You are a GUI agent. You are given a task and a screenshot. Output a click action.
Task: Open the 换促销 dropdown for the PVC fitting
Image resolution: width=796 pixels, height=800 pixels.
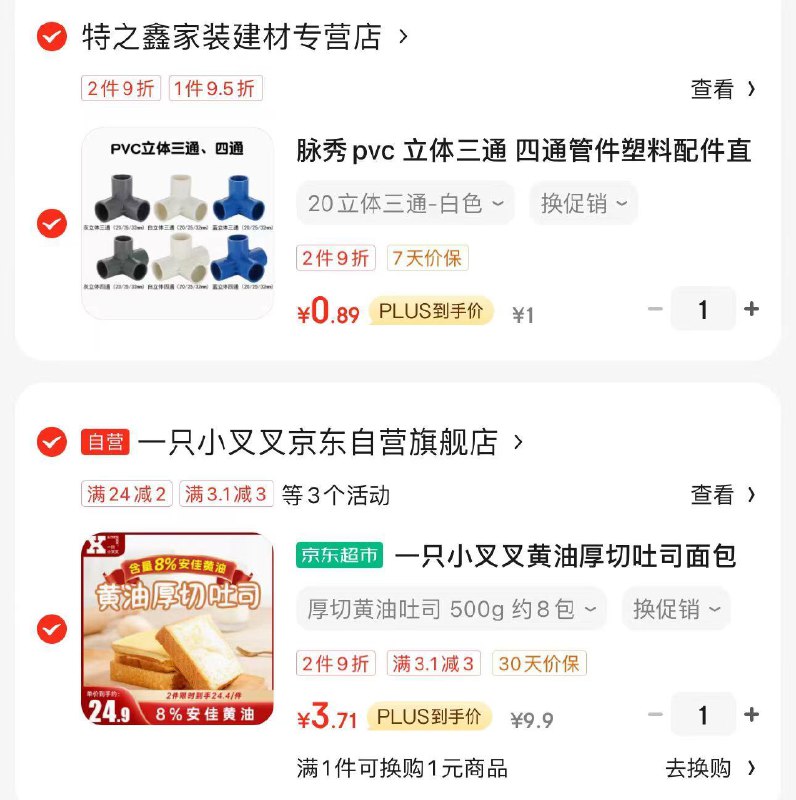click(x=583, y=203)
